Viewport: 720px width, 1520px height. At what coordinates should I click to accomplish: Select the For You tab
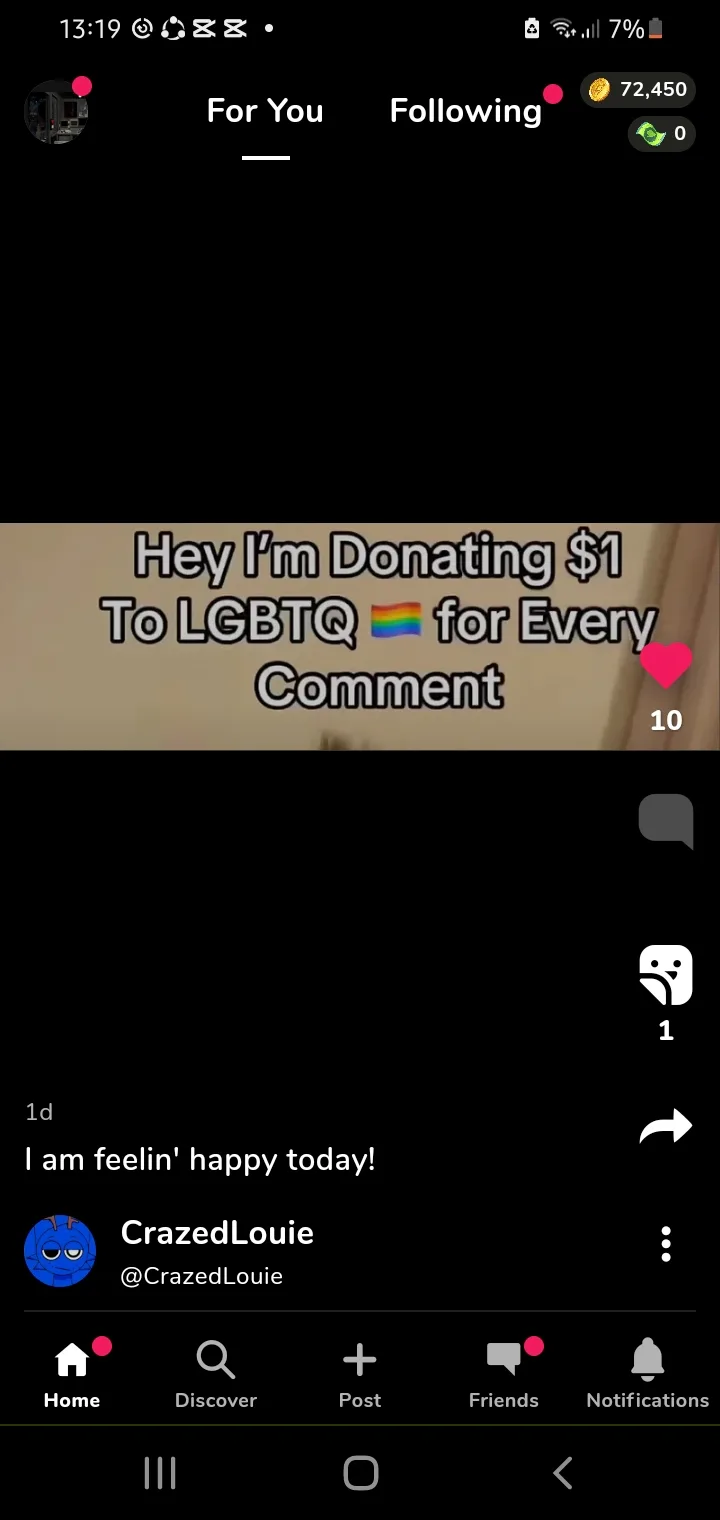[265, 111]
